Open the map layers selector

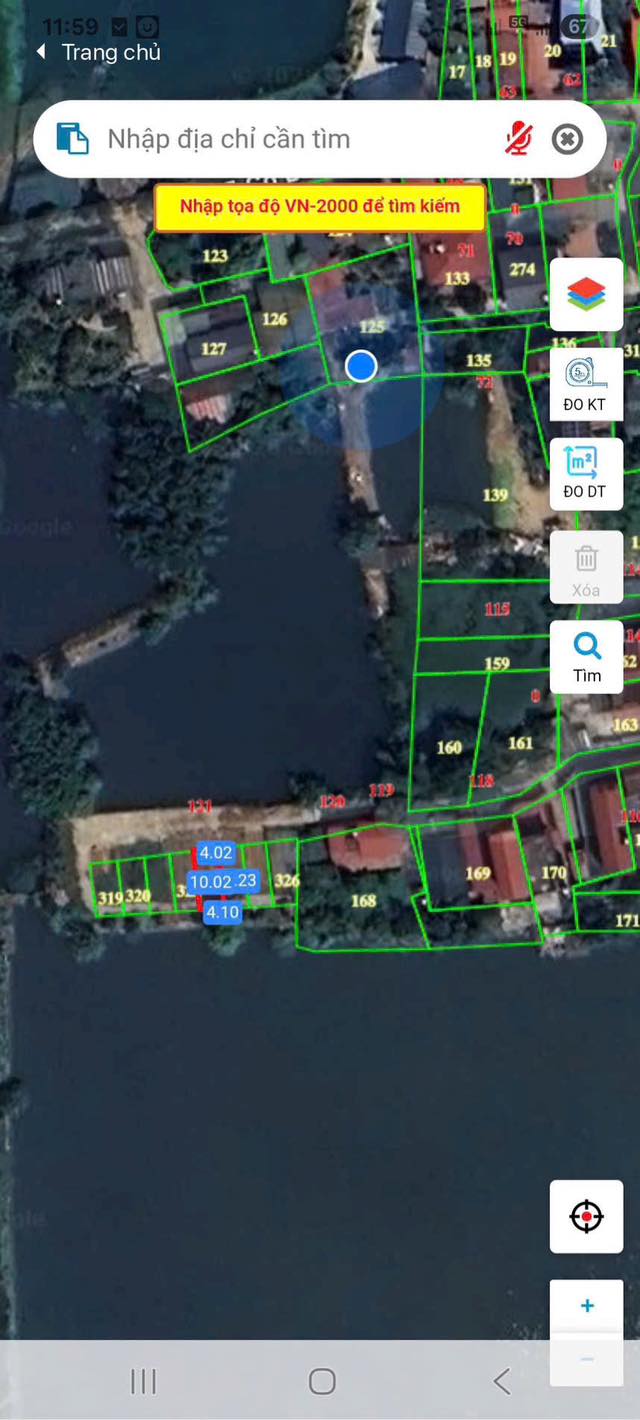click(x=586, y=294)
